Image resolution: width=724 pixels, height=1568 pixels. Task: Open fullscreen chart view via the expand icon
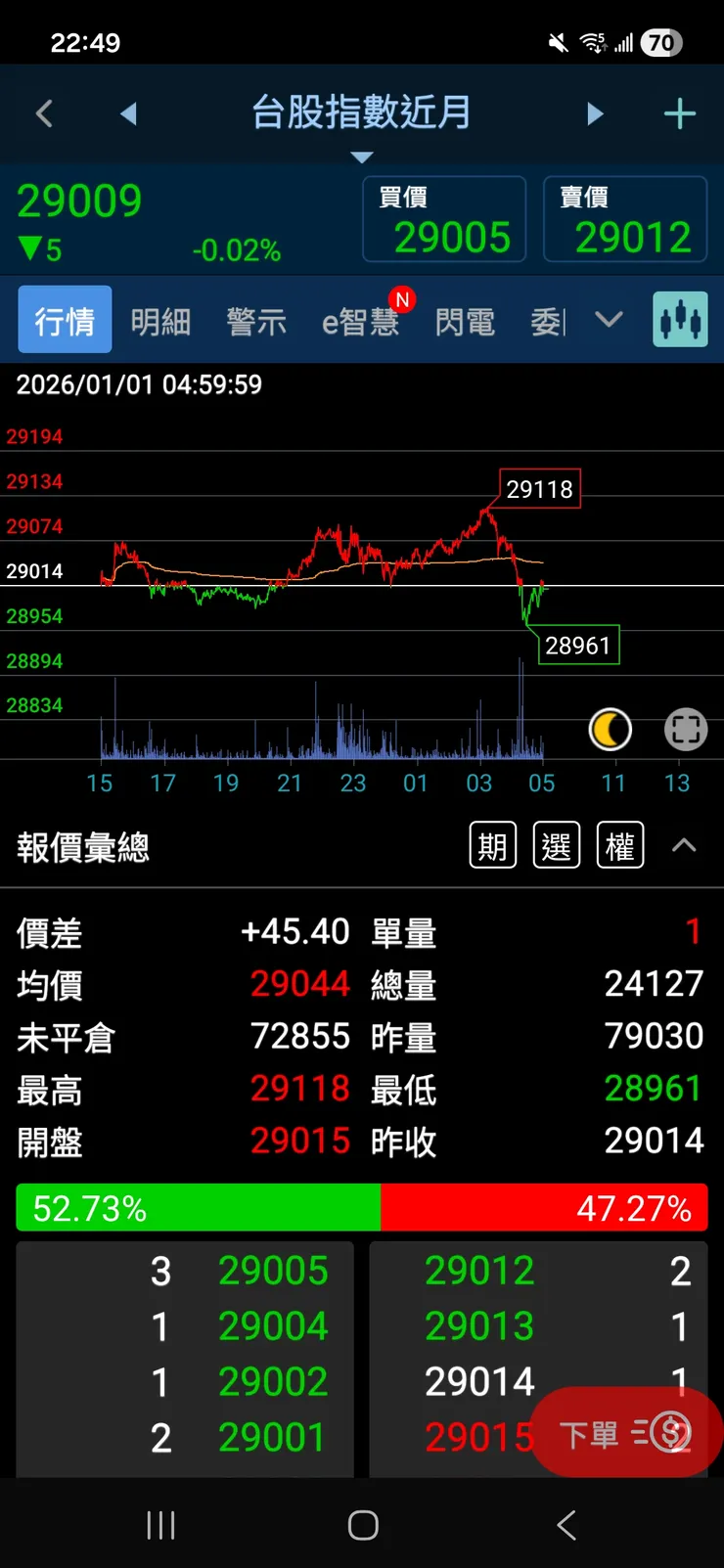(685, 730)
